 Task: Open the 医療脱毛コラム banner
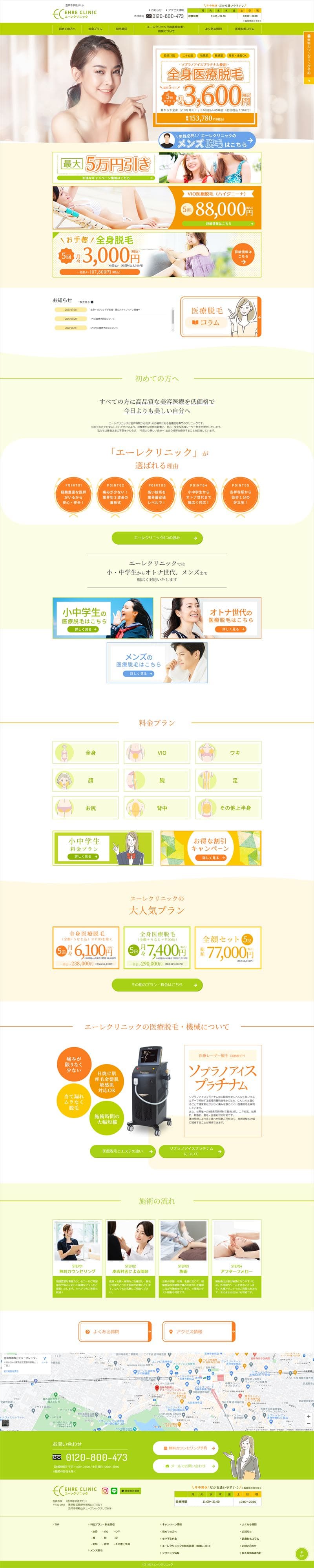tap(220, 317)
